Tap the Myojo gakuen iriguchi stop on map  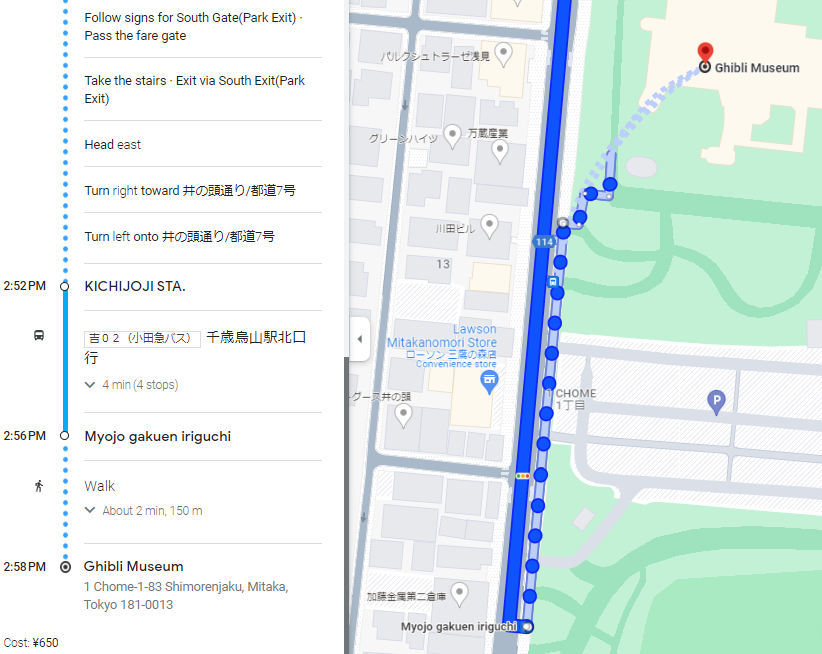click(x=527, y=626)
